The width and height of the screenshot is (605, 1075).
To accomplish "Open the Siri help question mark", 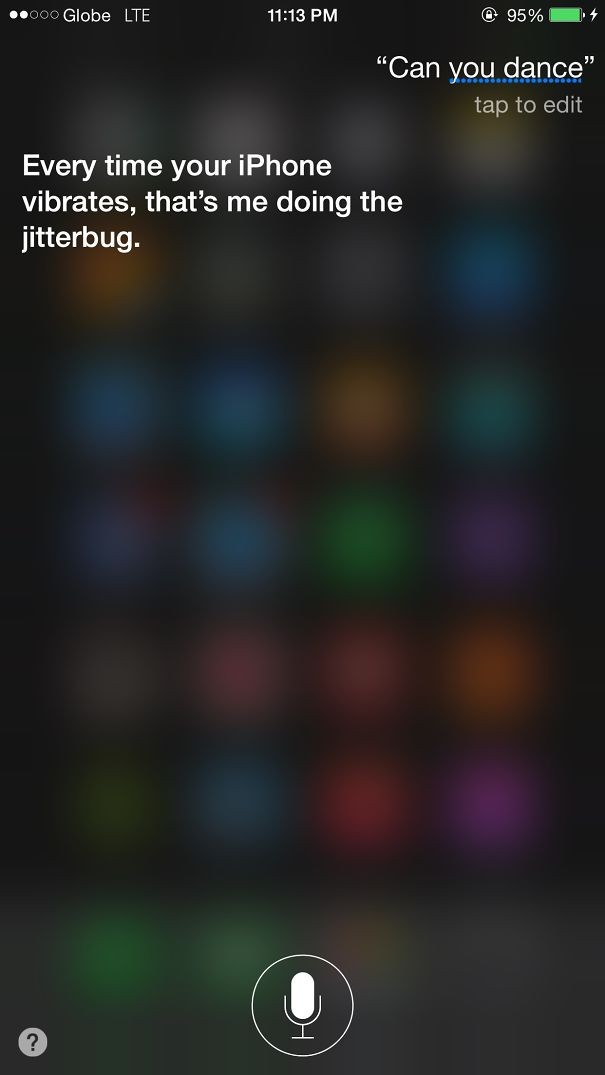I will 33,1041.
